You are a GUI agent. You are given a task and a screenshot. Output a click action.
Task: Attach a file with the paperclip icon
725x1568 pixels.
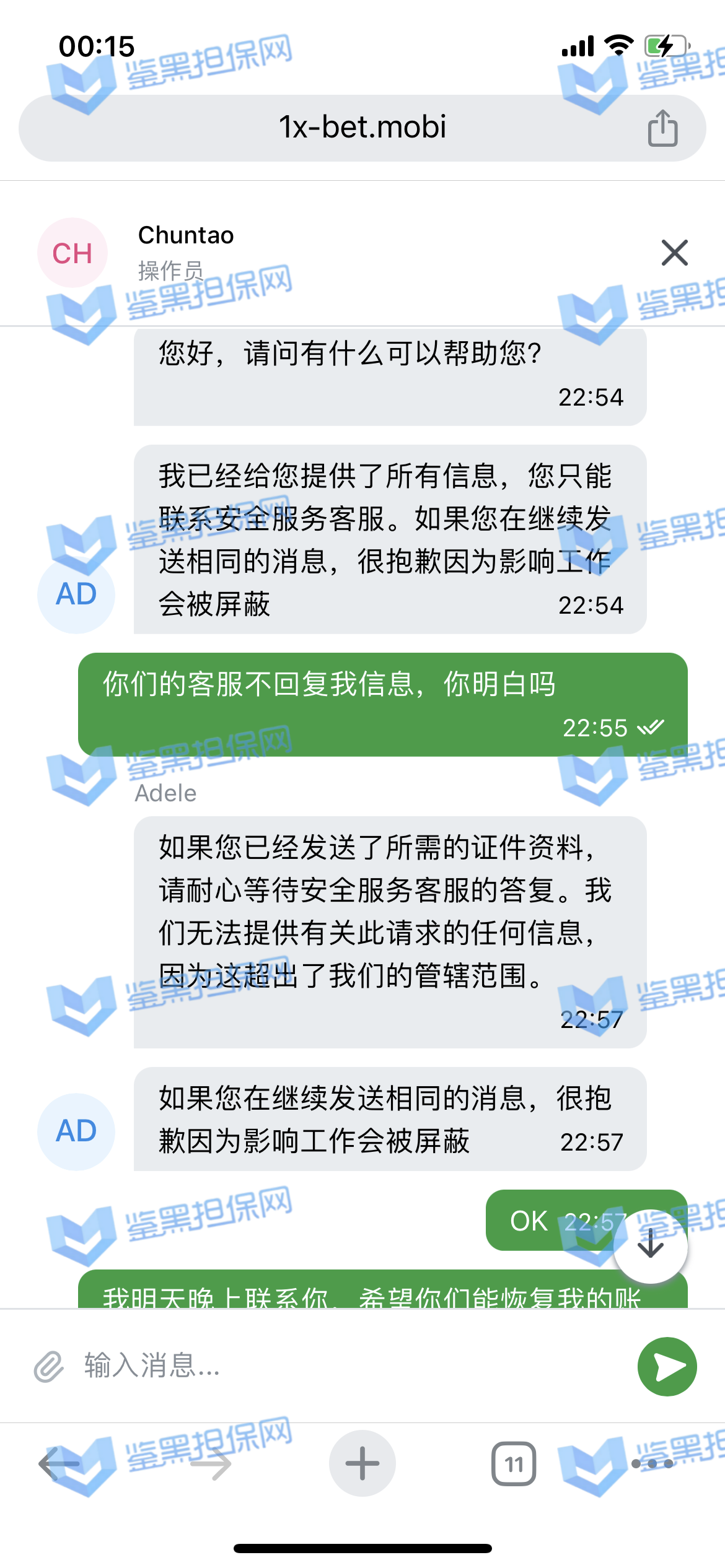tap(49, 1366)
